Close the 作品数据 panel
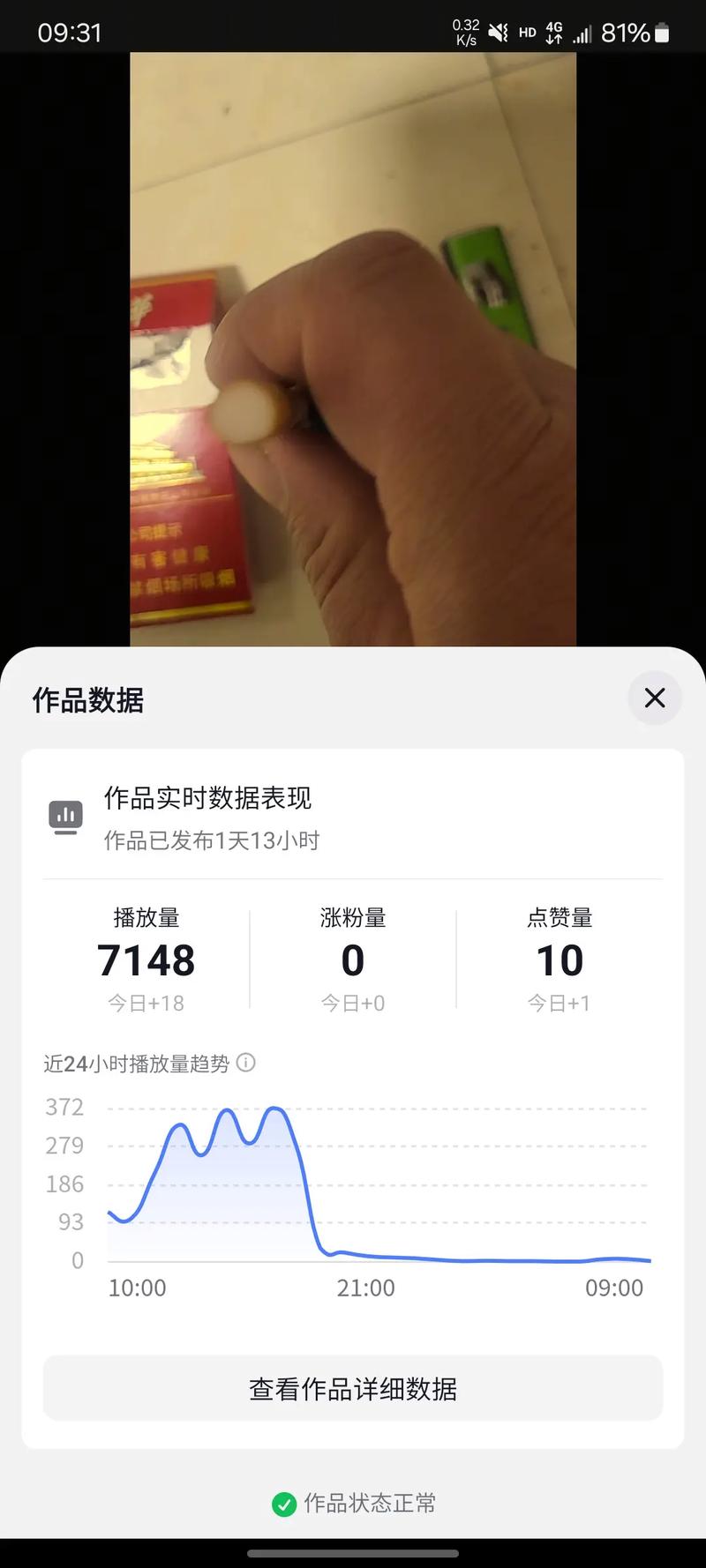 coord(654,698)
